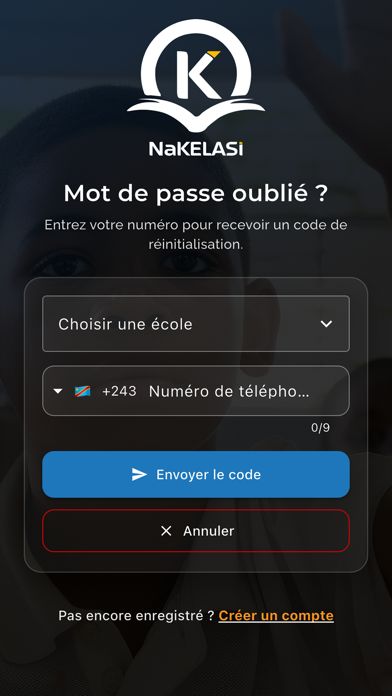Expand the Choisir une école dropdown
This screenshot has height=696, width=392.
(x=196, y=324)
